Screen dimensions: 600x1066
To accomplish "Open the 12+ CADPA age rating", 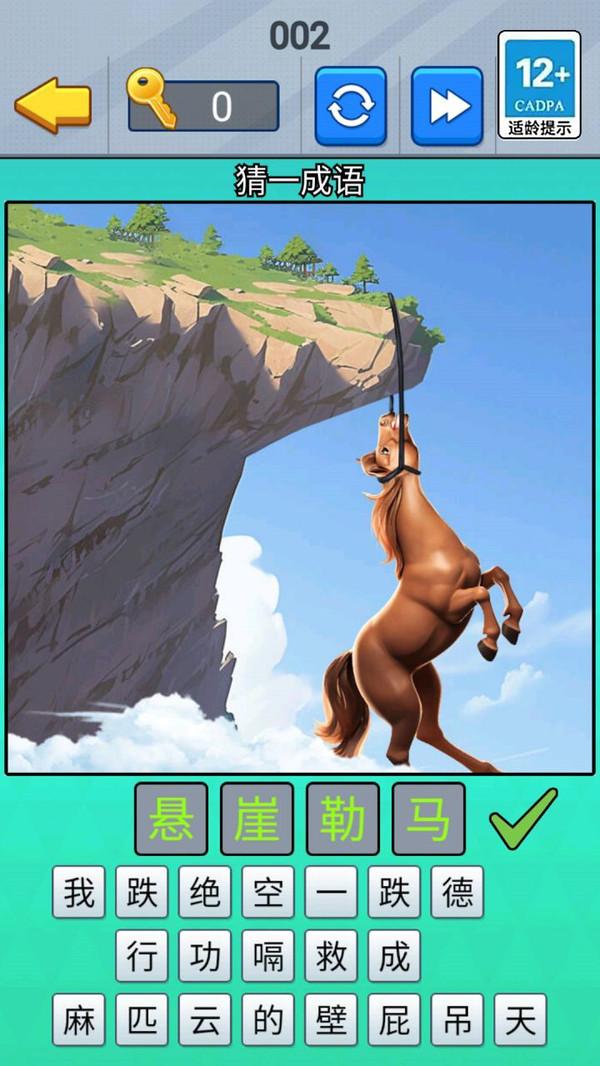I will 539,85.
